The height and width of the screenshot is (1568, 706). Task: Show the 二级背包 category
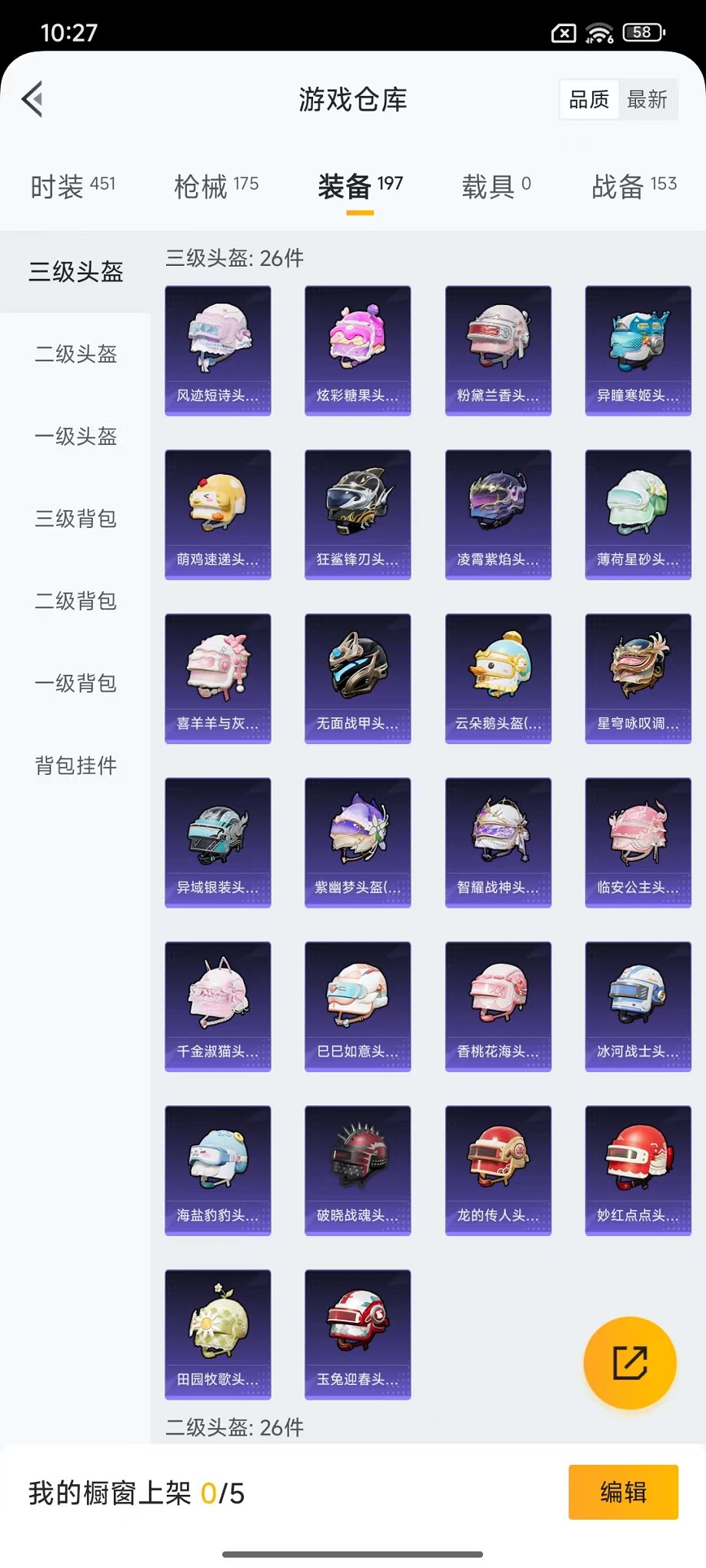click(x=75, y=601)
